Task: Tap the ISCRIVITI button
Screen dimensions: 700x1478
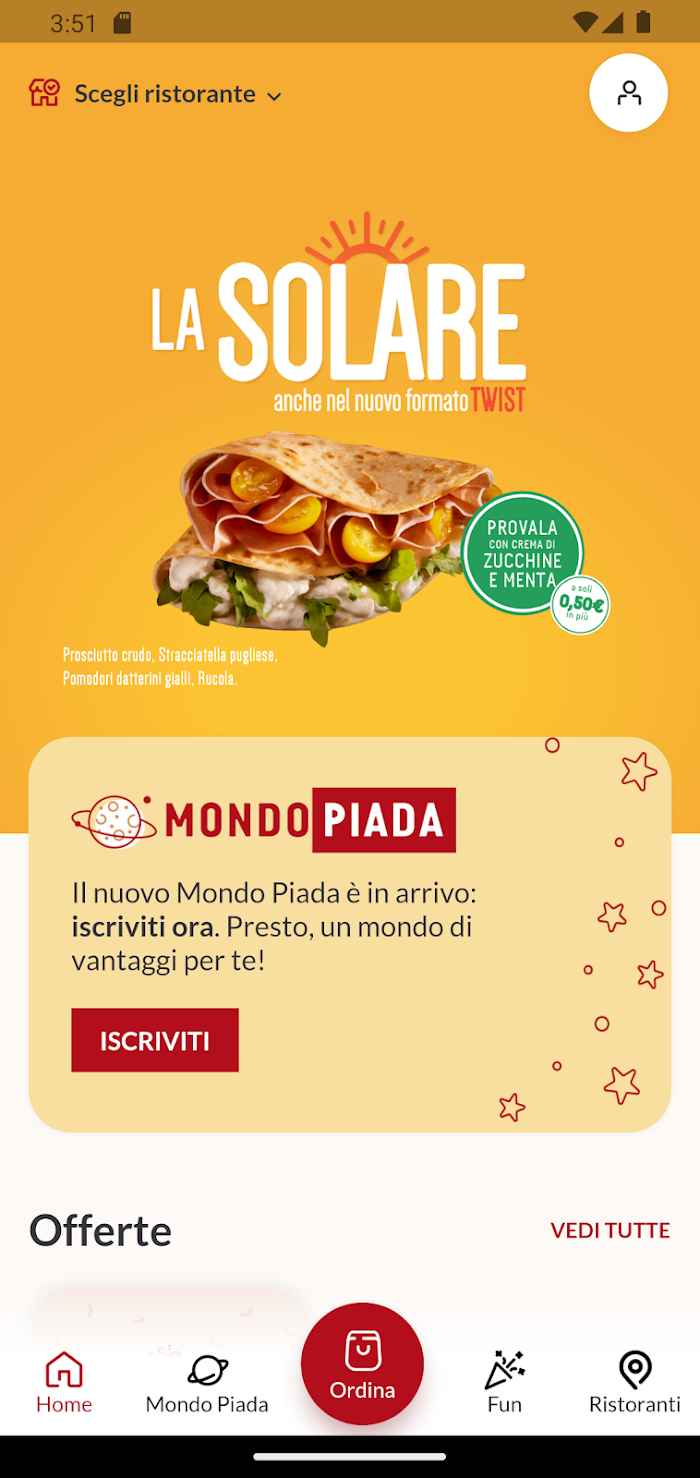Action: pos(155,1040)
